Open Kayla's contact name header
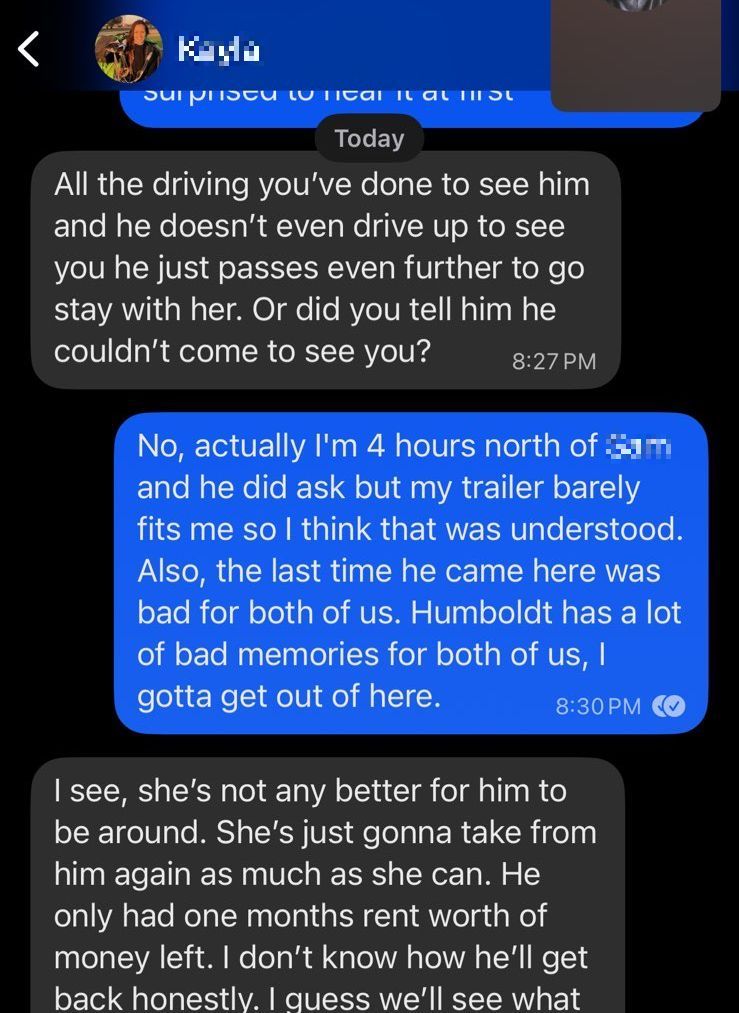This screenshot has height=1013, width=739. coord(218,48)
